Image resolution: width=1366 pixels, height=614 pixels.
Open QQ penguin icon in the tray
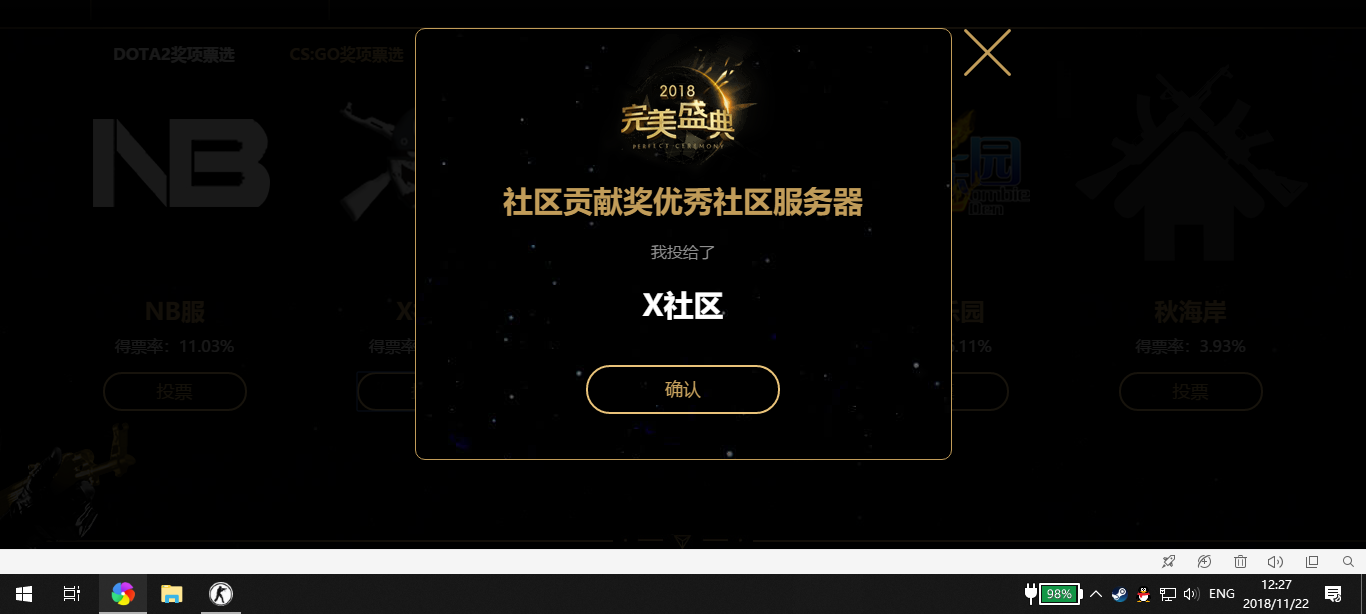[x=1143, y=594]
